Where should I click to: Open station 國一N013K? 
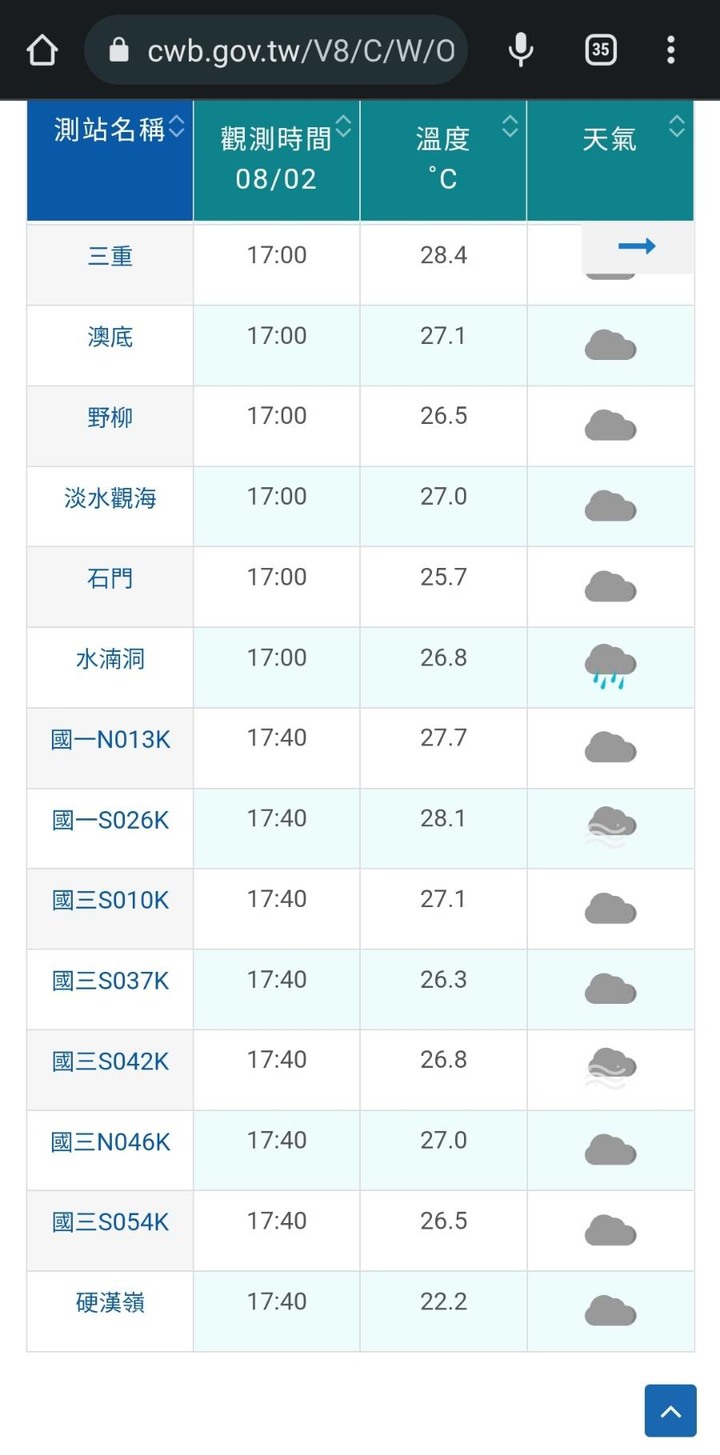click(x=110, y=740)
